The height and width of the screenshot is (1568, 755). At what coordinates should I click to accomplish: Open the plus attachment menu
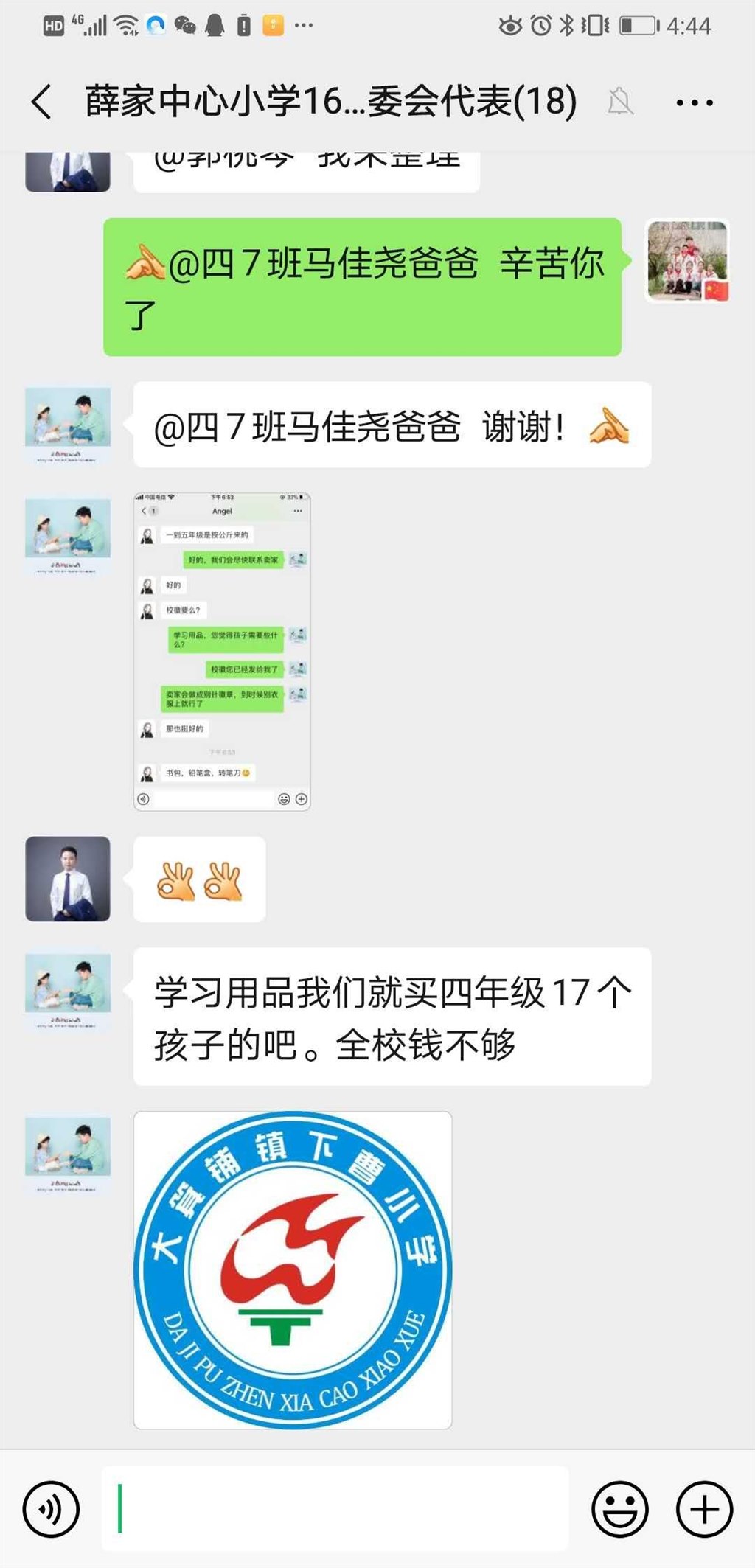[x=704, y=1509]
